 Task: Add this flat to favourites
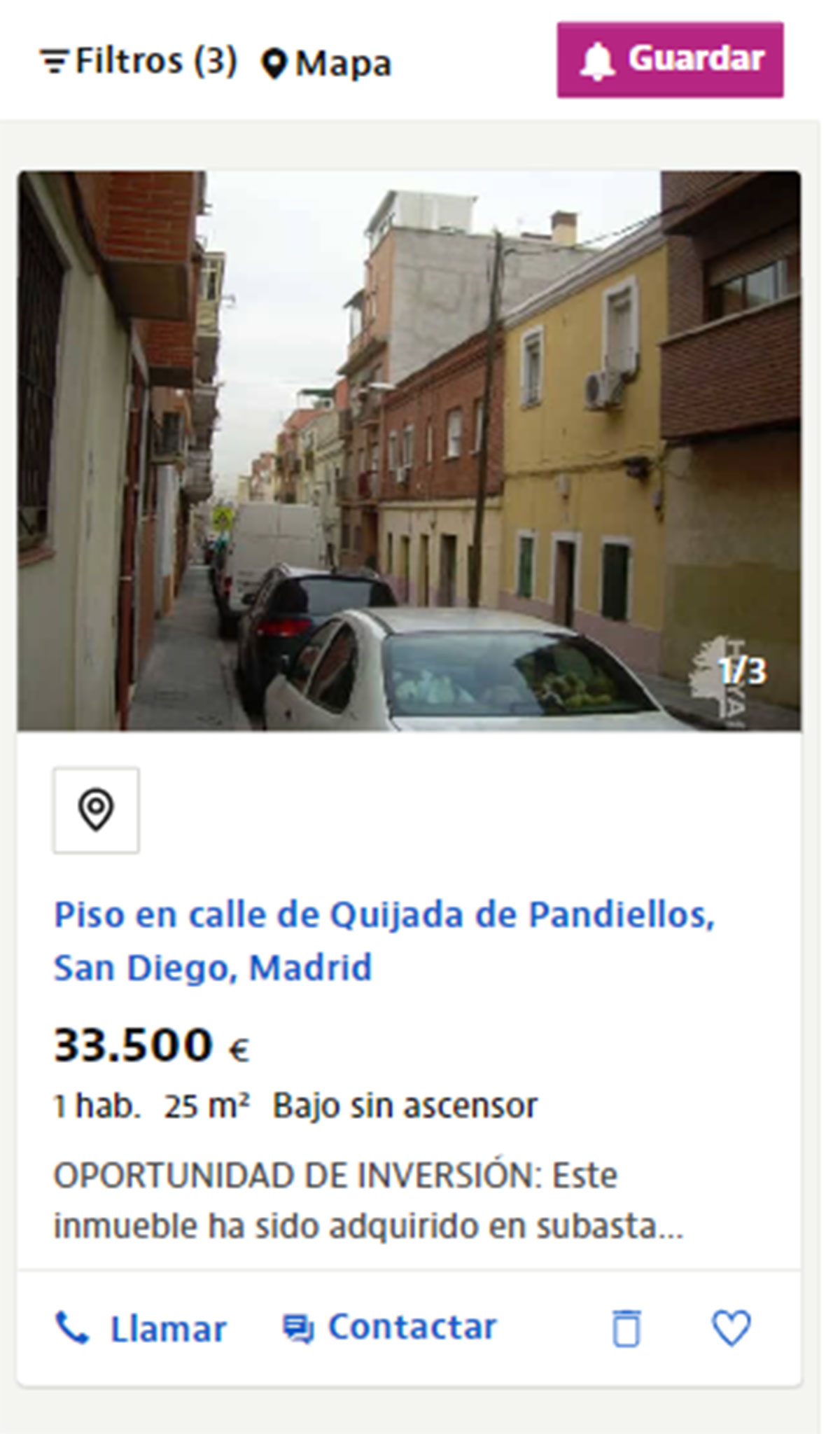731,1328
